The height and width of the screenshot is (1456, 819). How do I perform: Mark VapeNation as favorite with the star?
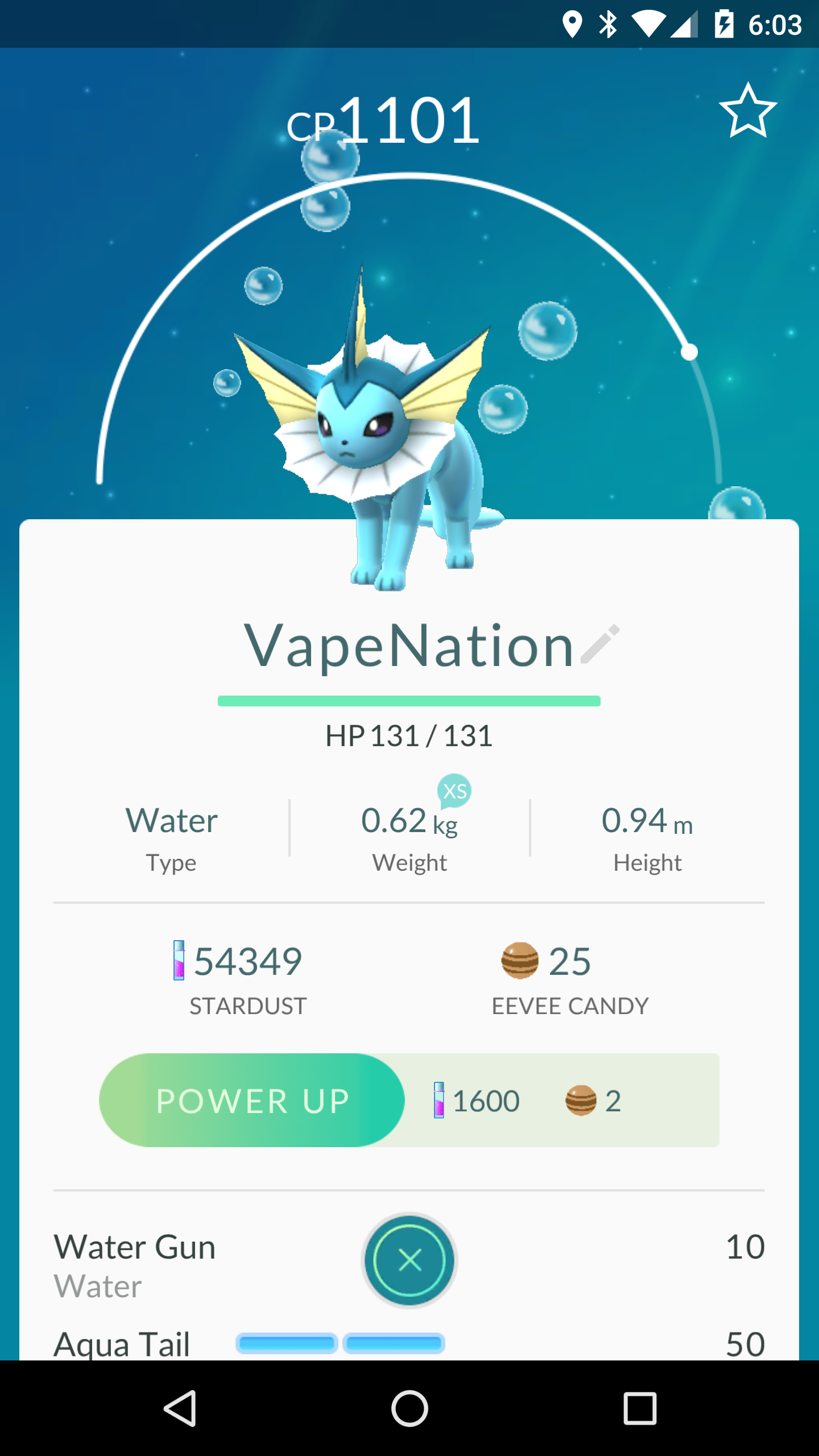pyautogui.click(x=748, y=110)
